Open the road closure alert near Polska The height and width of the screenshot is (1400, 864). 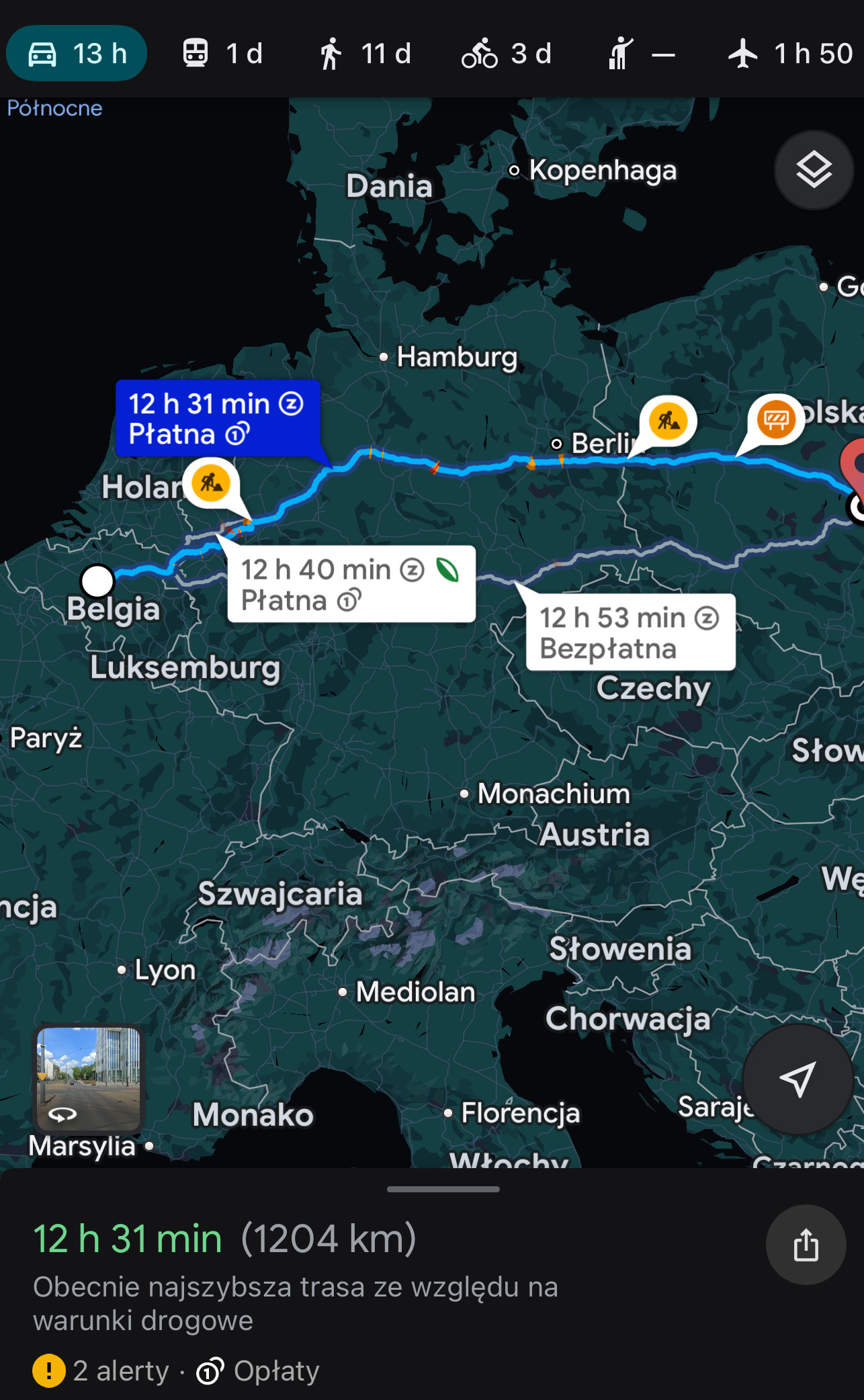(x=776, y=420)
